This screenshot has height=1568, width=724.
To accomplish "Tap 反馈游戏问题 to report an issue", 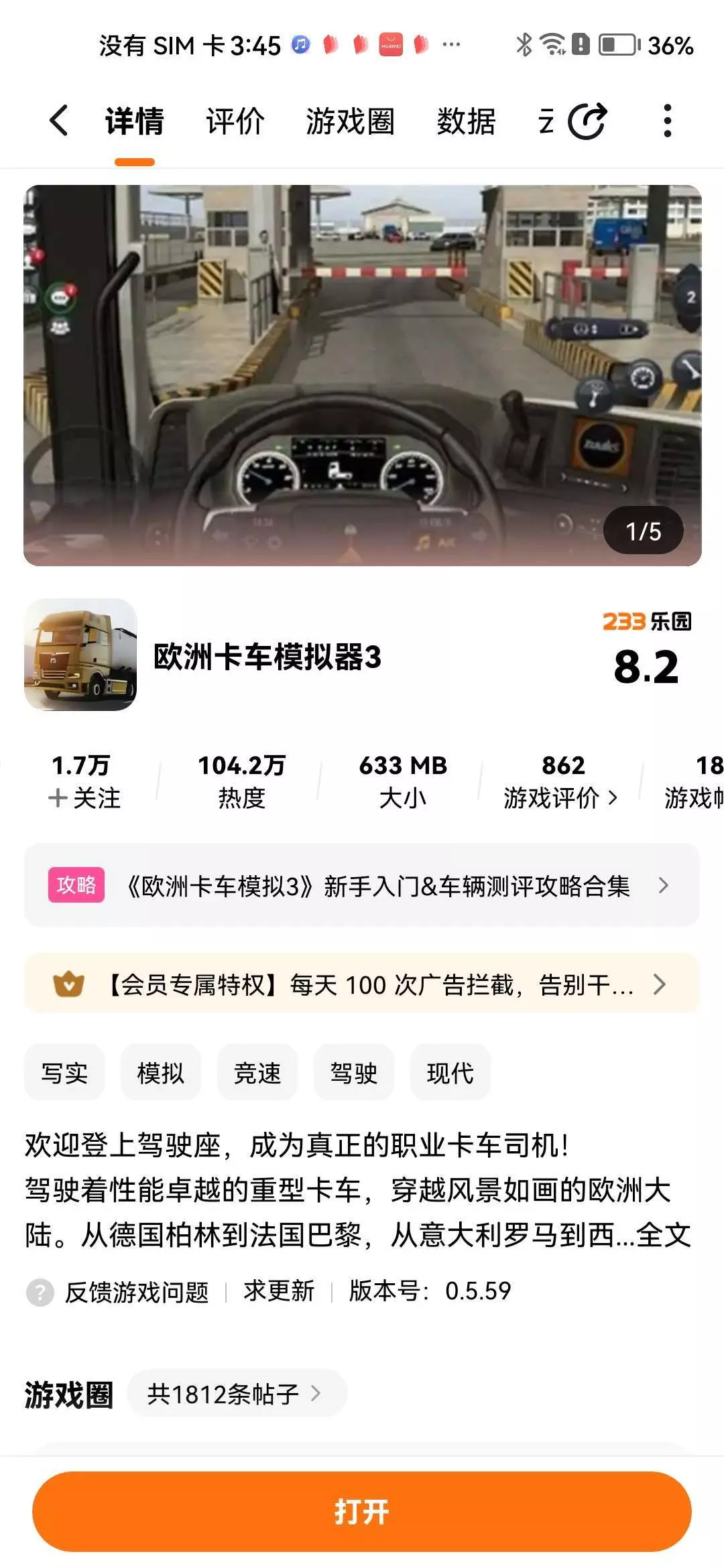I will 137,1291.
